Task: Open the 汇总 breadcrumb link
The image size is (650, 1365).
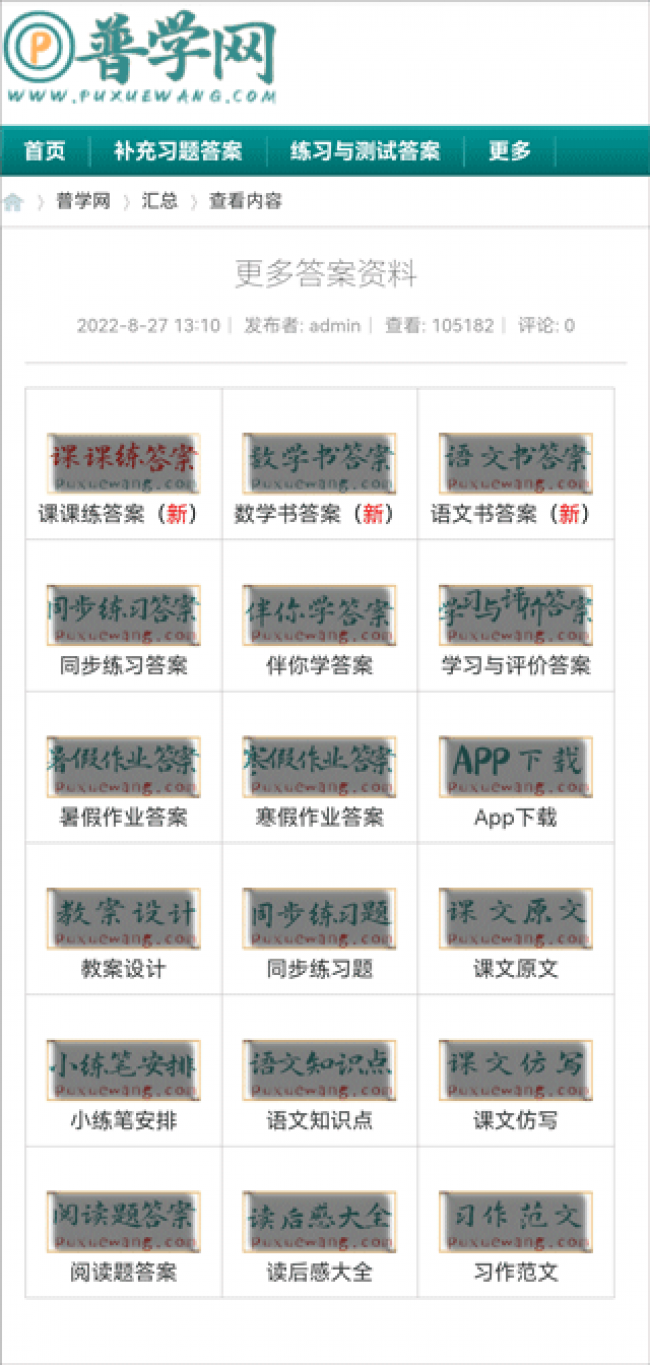Action: click(x=159, y=201)
